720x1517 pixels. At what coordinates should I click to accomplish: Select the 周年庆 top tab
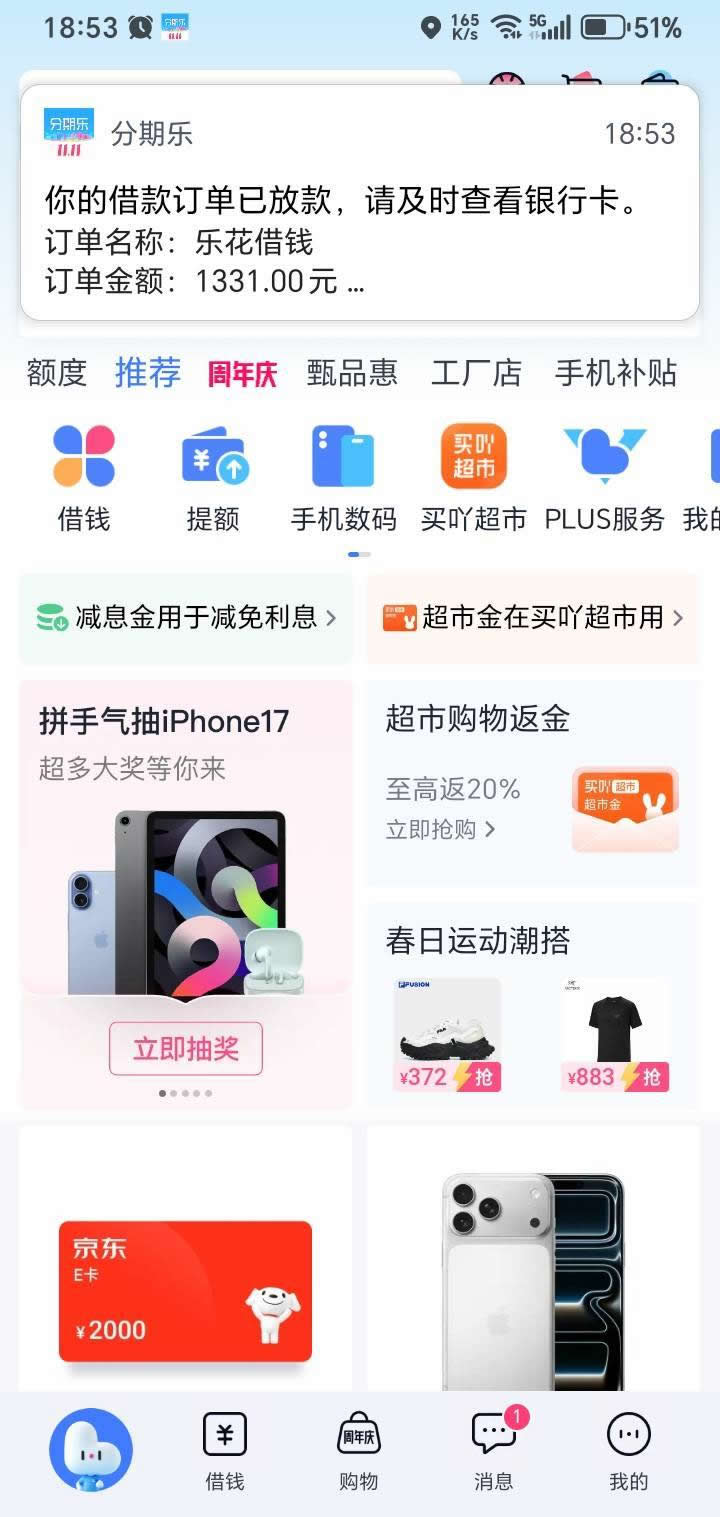tap(242, 374)
